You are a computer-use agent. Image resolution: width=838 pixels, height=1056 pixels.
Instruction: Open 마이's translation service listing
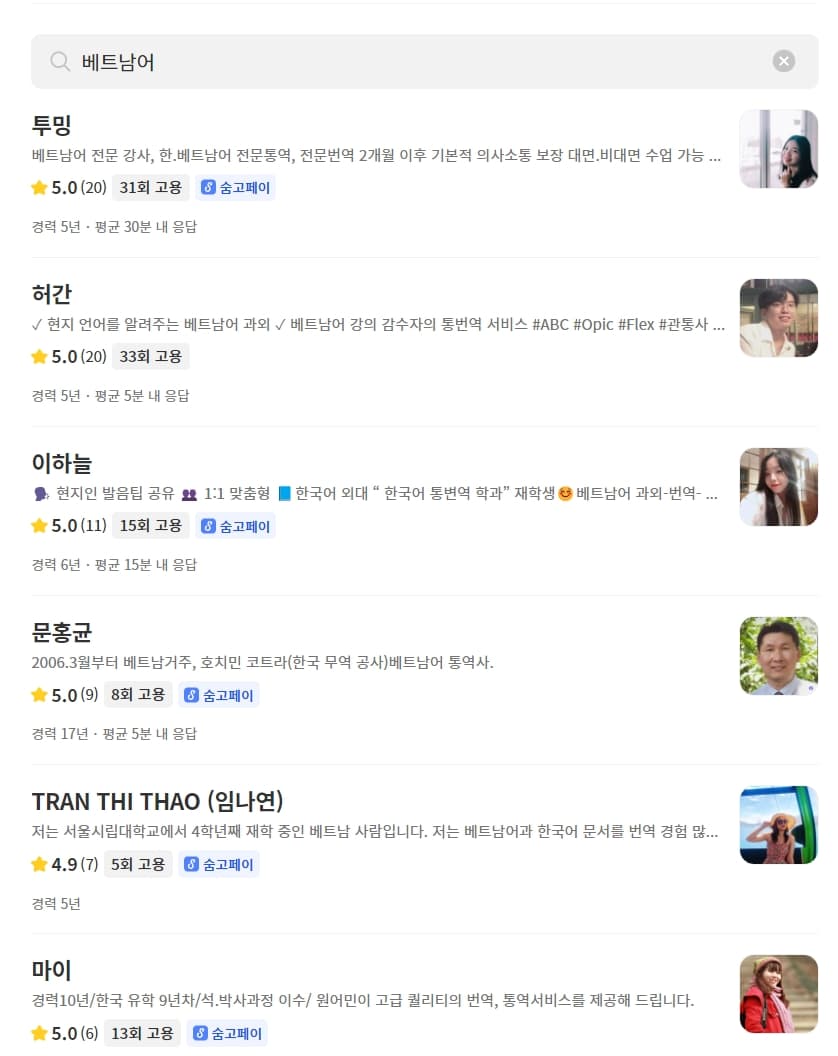coord(52,971)
